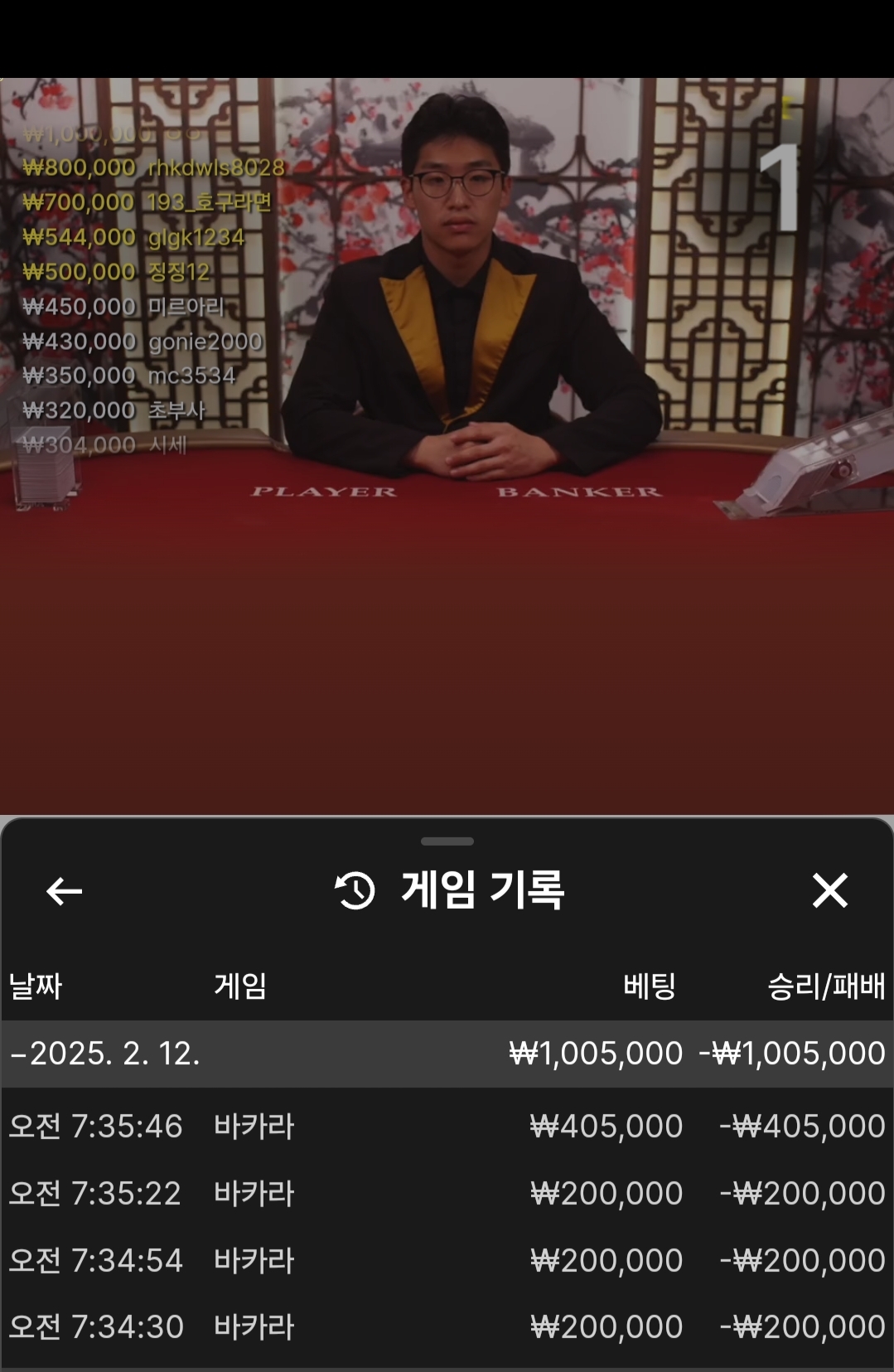This screenshot has height=1372, width=894.
Task: Open the 오전 7:34:54 baccarat record
Action: [446, 1260]
